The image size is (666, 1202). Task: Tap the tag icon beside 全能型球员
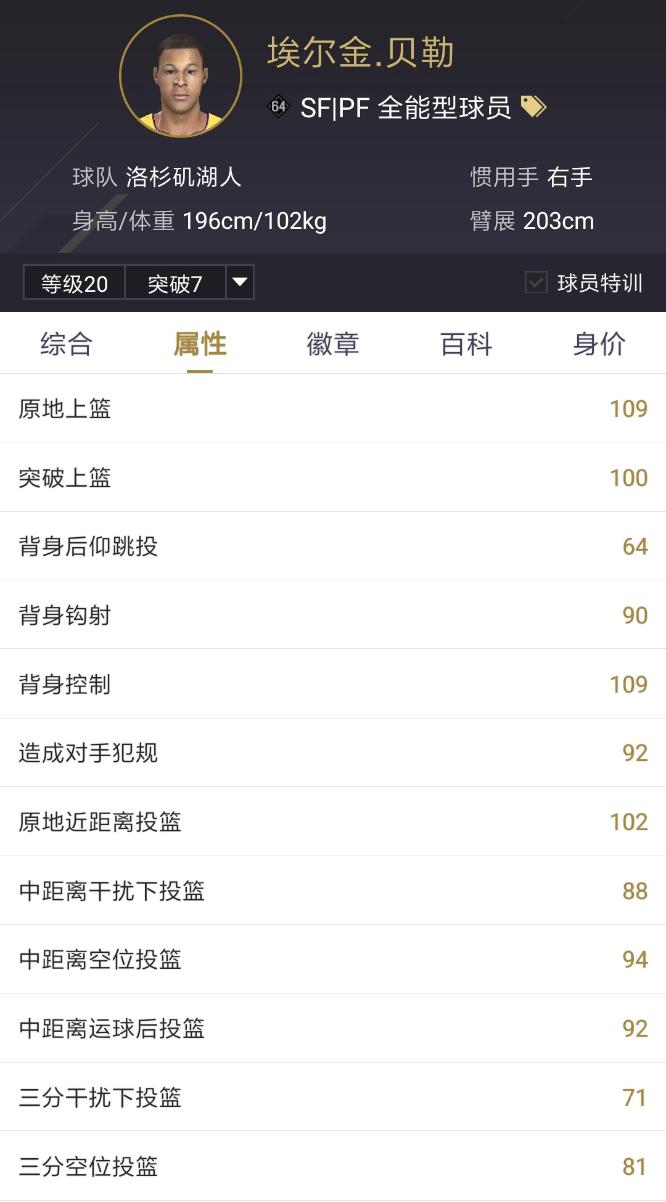tap(533, 107)
